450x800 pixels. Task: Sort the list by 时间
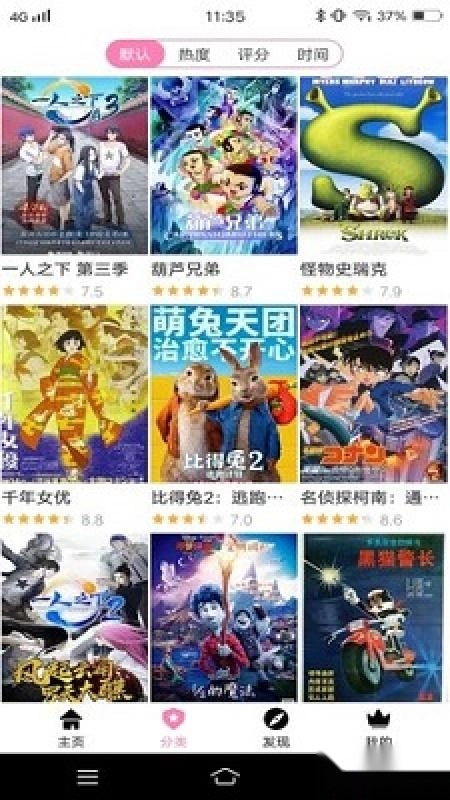coord(312,54)
